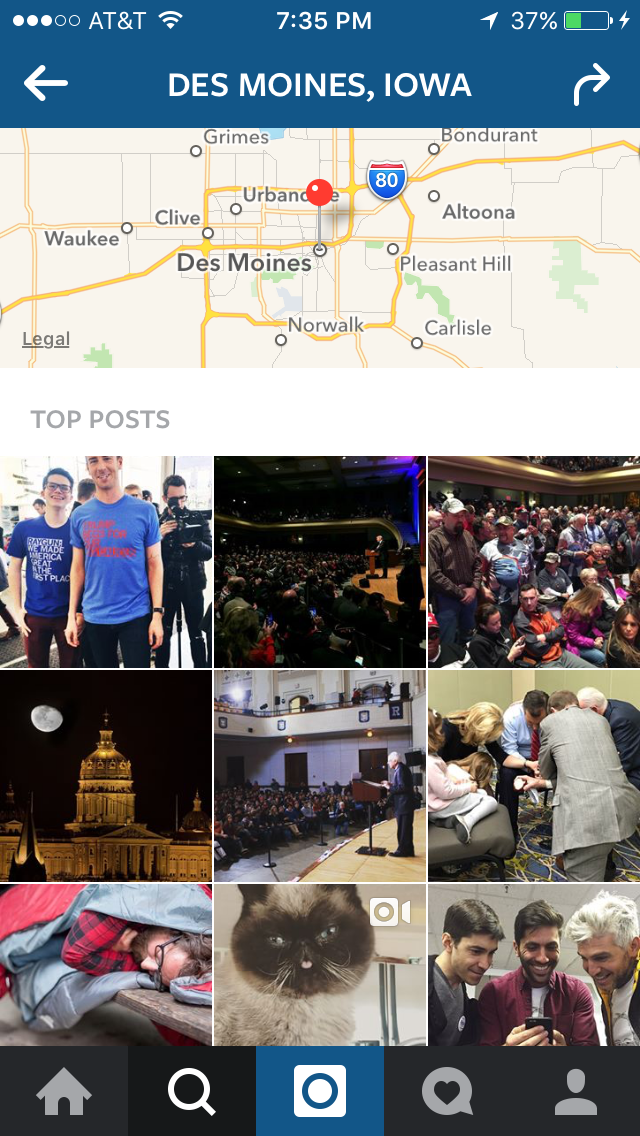Switch to the Home feed tab
This screenshot has height=1136, width=640.
tap(64, 1091)
